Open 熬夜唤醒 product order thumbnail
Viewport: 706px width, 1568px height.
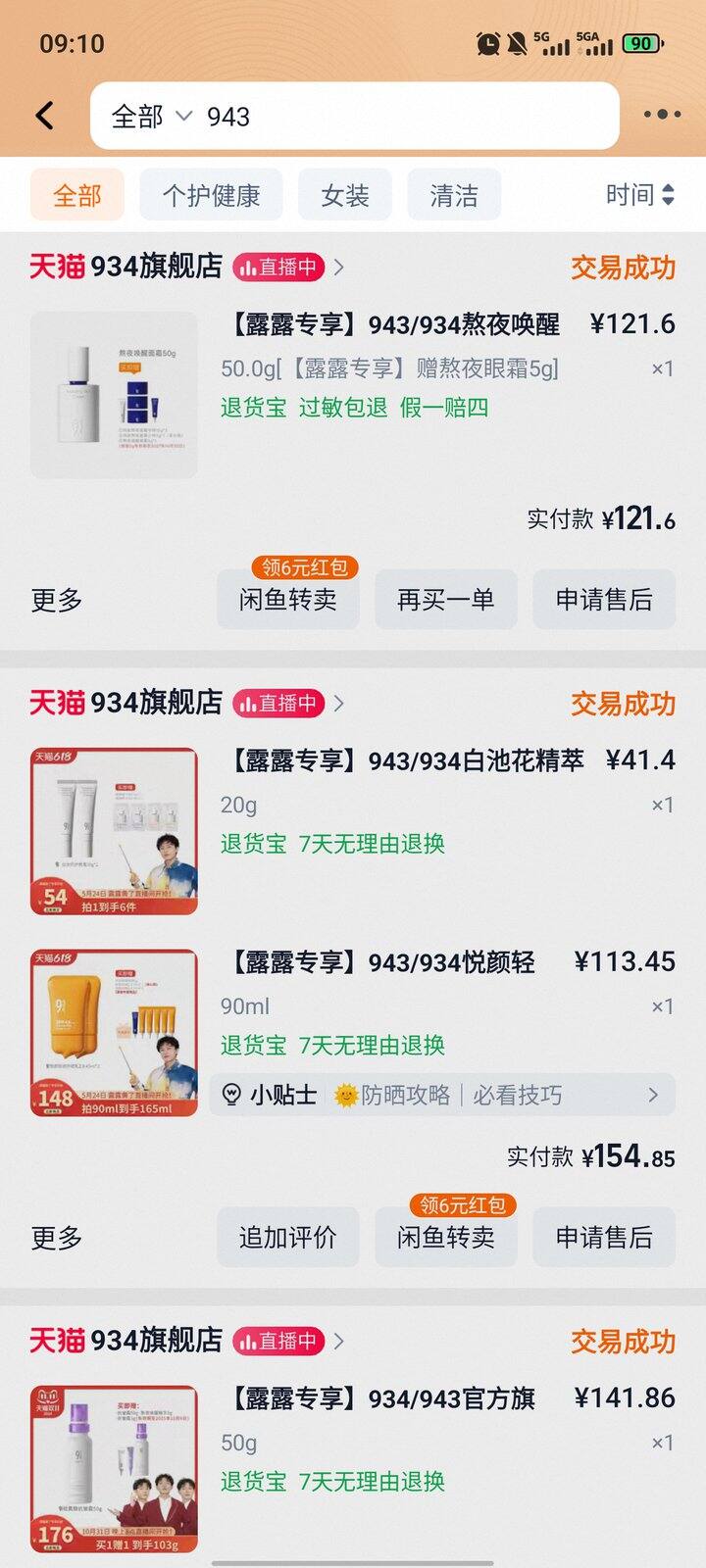click(114, 395)
